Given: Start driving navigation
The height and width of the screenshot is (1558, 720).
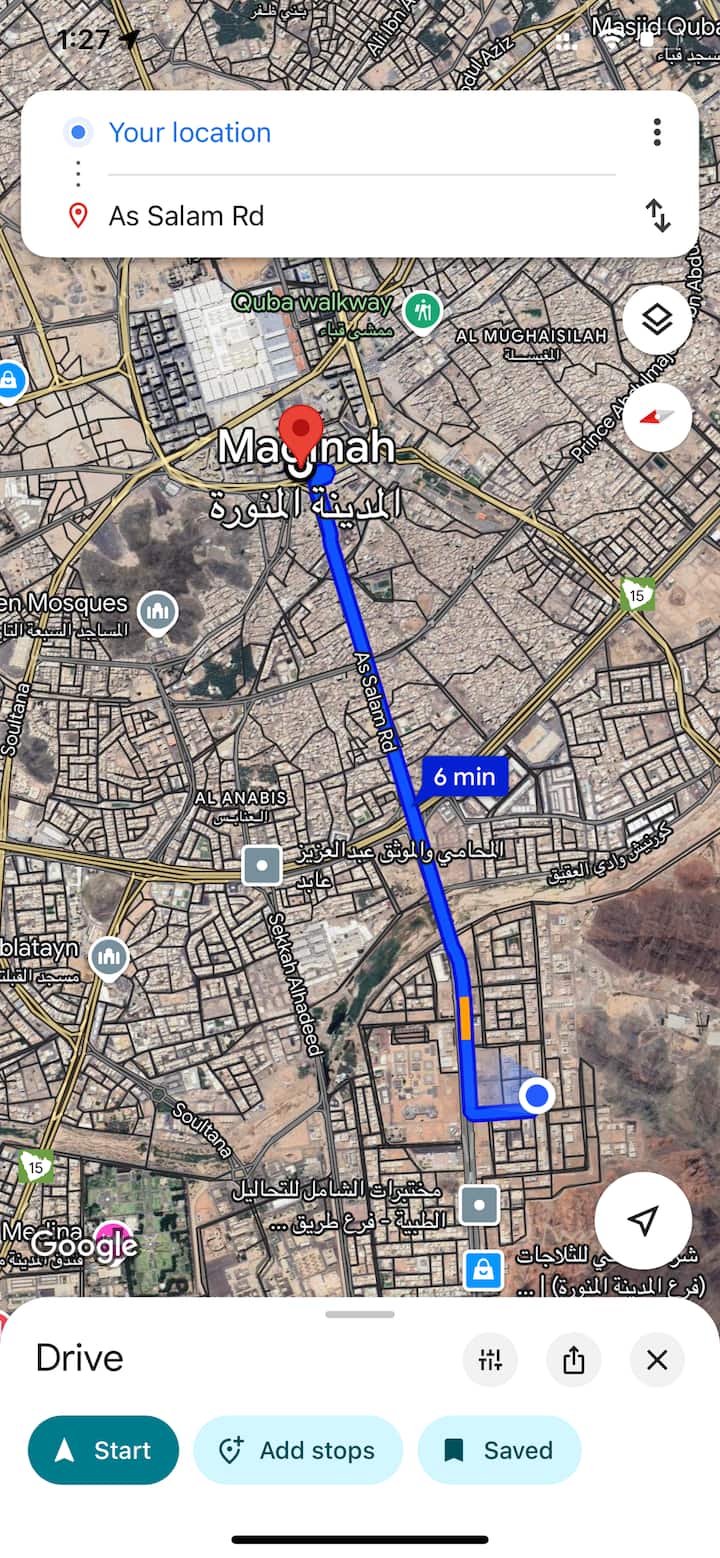Looking at the screenshot, I should (103, 1450).
